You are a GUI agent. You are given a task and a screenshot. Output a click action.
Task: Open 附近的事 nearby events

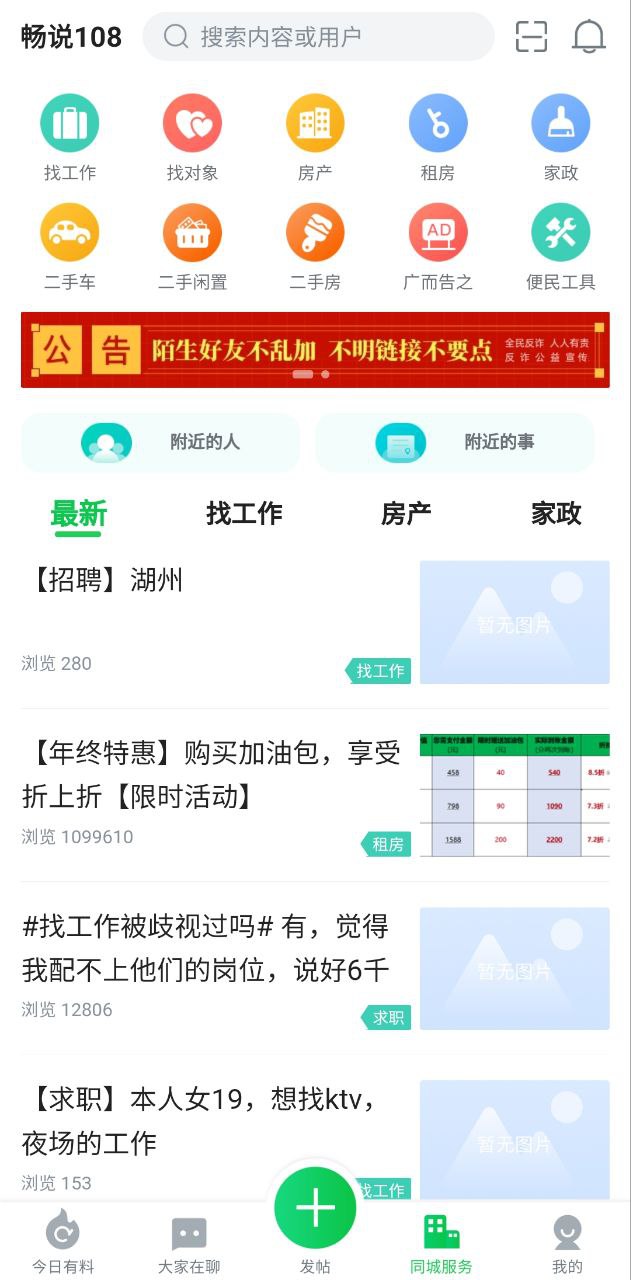(455, 442)
